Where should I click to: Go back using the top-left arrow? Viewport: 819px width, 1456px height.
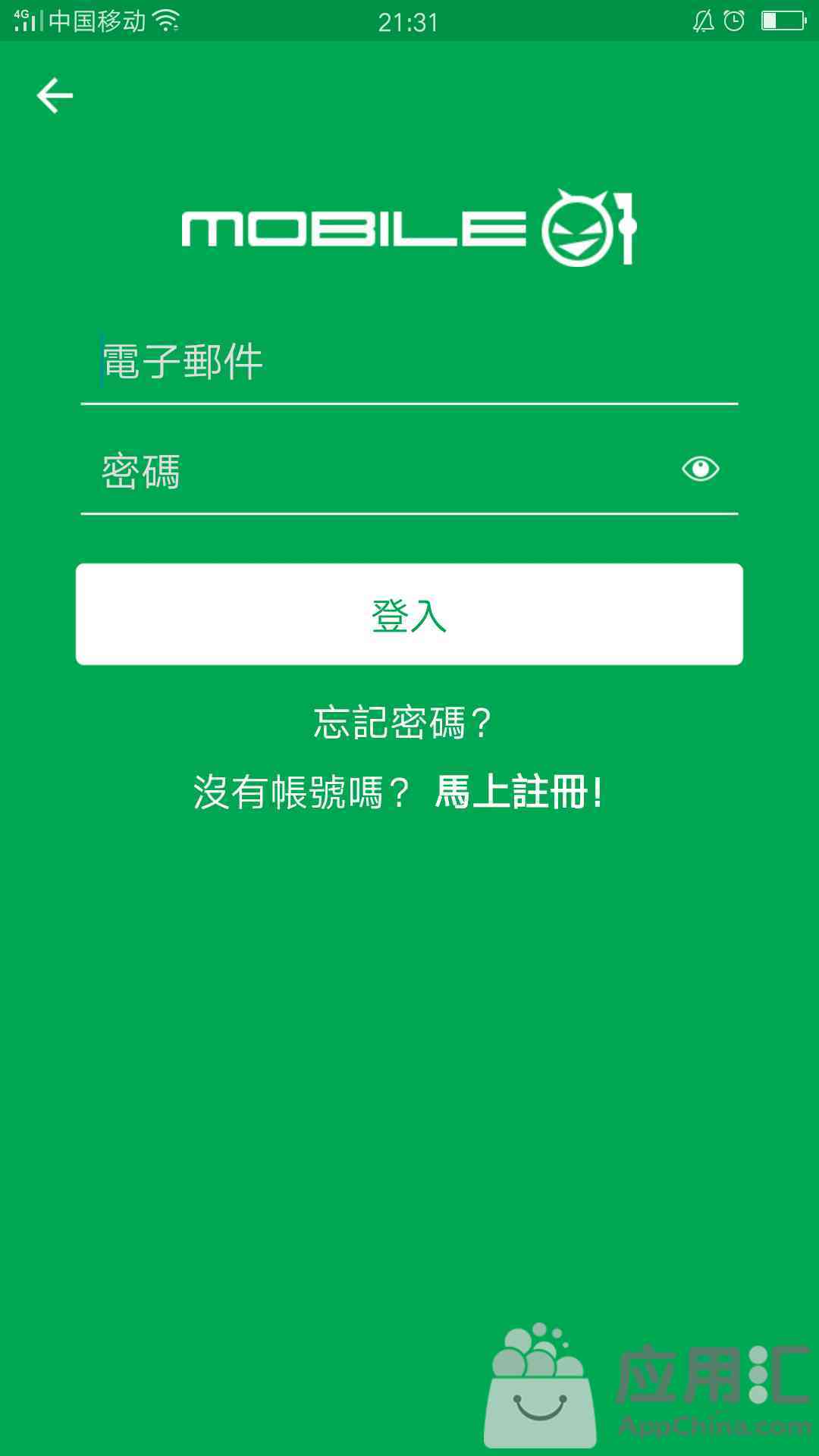55,96
